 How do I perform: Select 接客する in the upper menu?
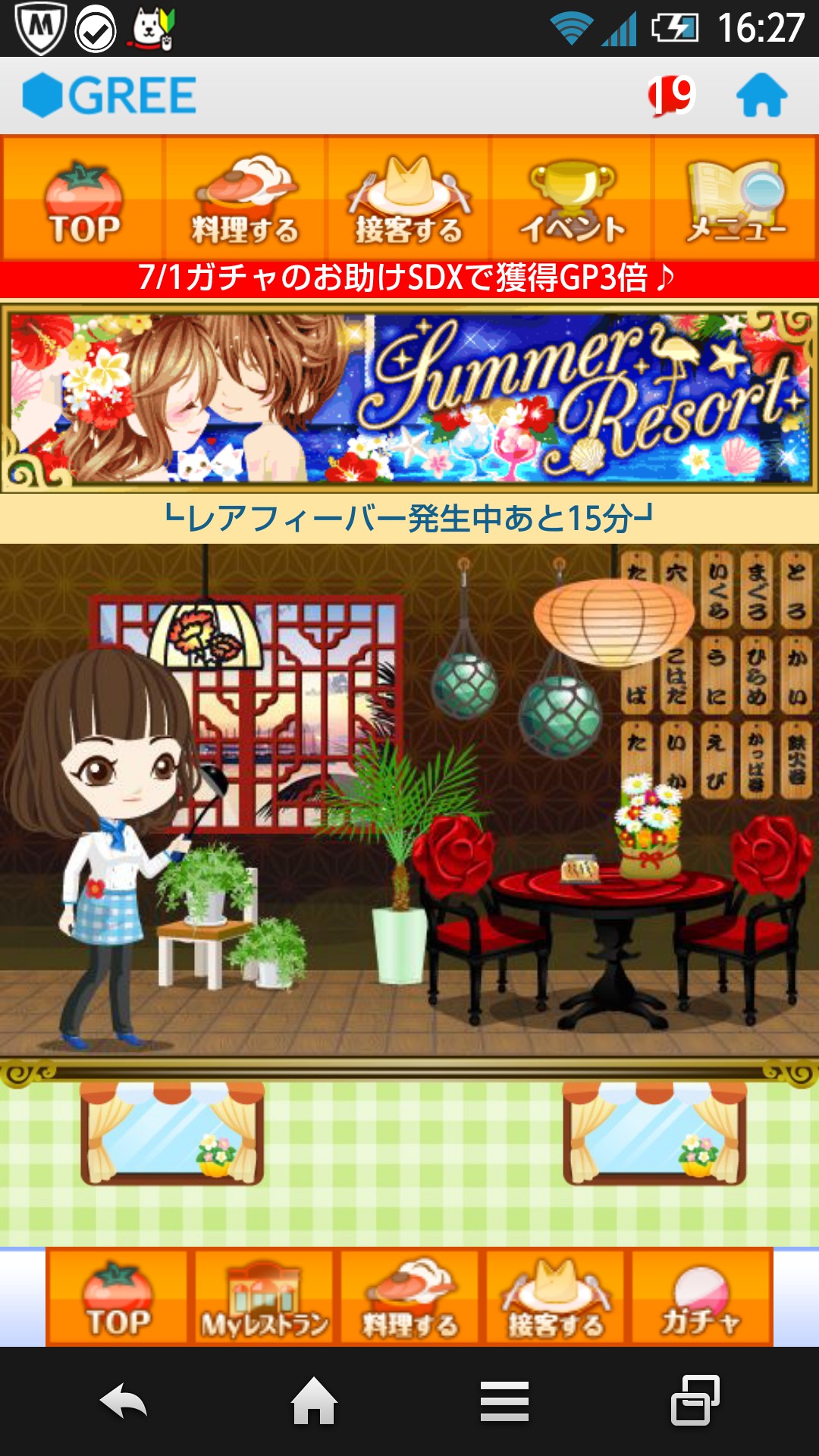(409, 199)
